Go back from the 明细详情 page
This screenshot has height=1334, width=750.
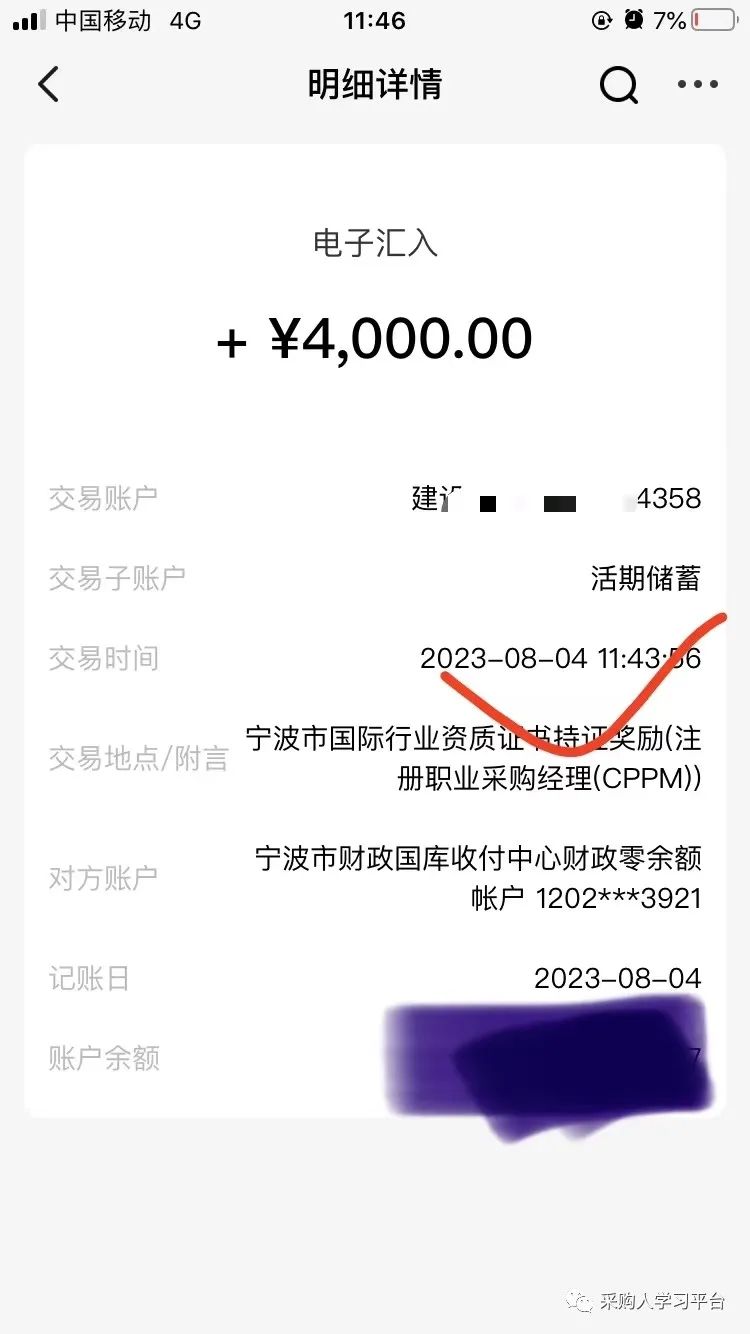pyautogui.click(x=48, y=84)
